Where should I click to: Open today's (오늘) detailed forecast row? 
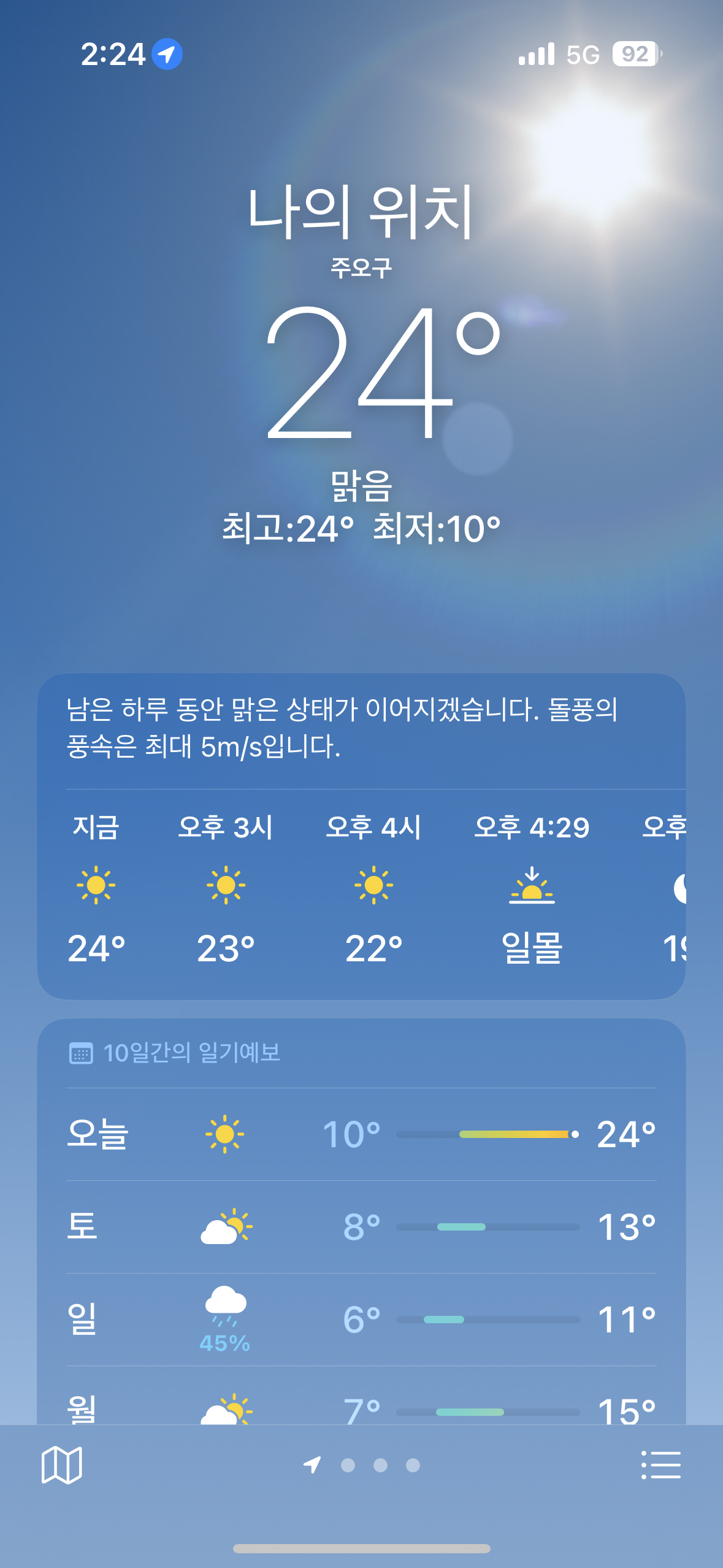pyautogui.click(x=361, y=1134)
